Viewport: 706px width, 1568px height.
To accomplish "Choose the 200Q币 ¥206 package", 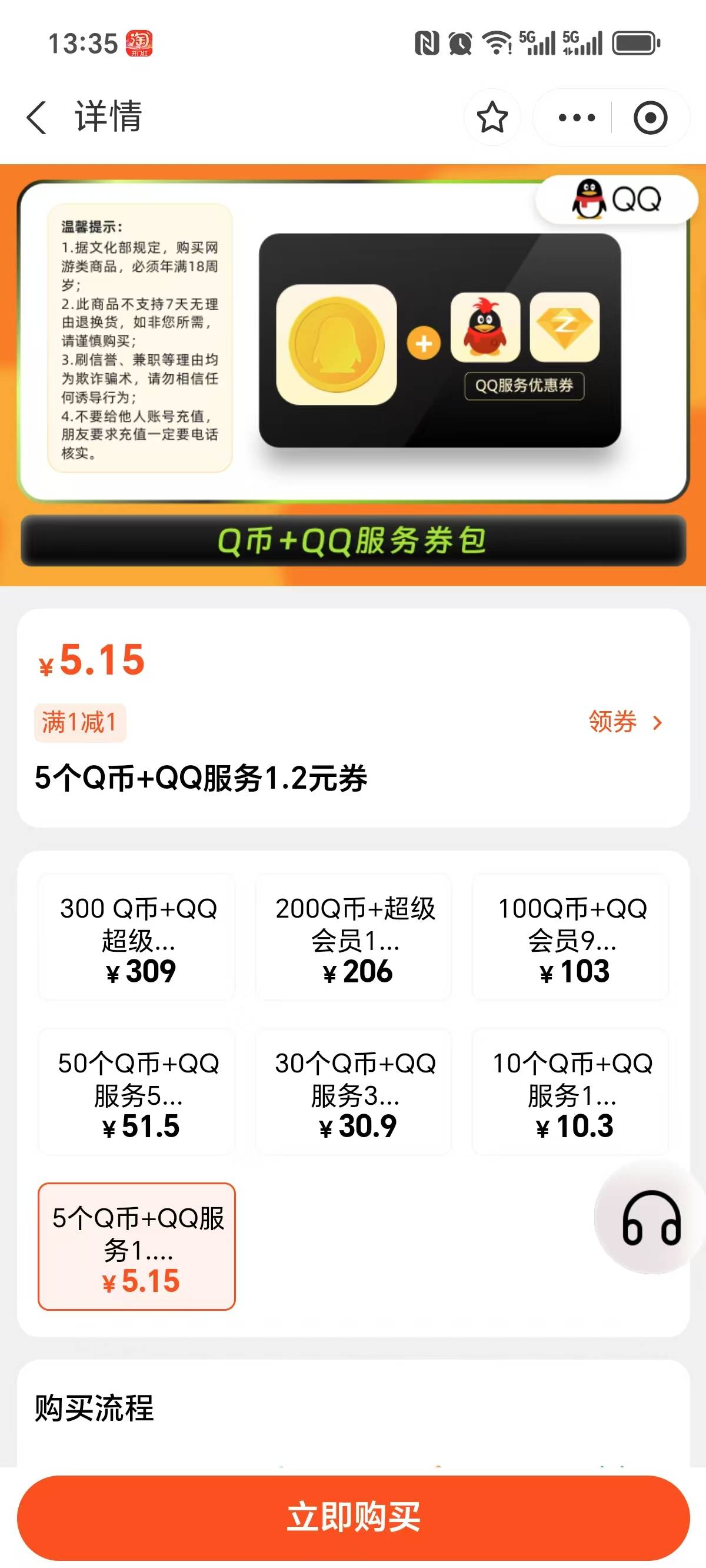I will [x=354, y=938].
